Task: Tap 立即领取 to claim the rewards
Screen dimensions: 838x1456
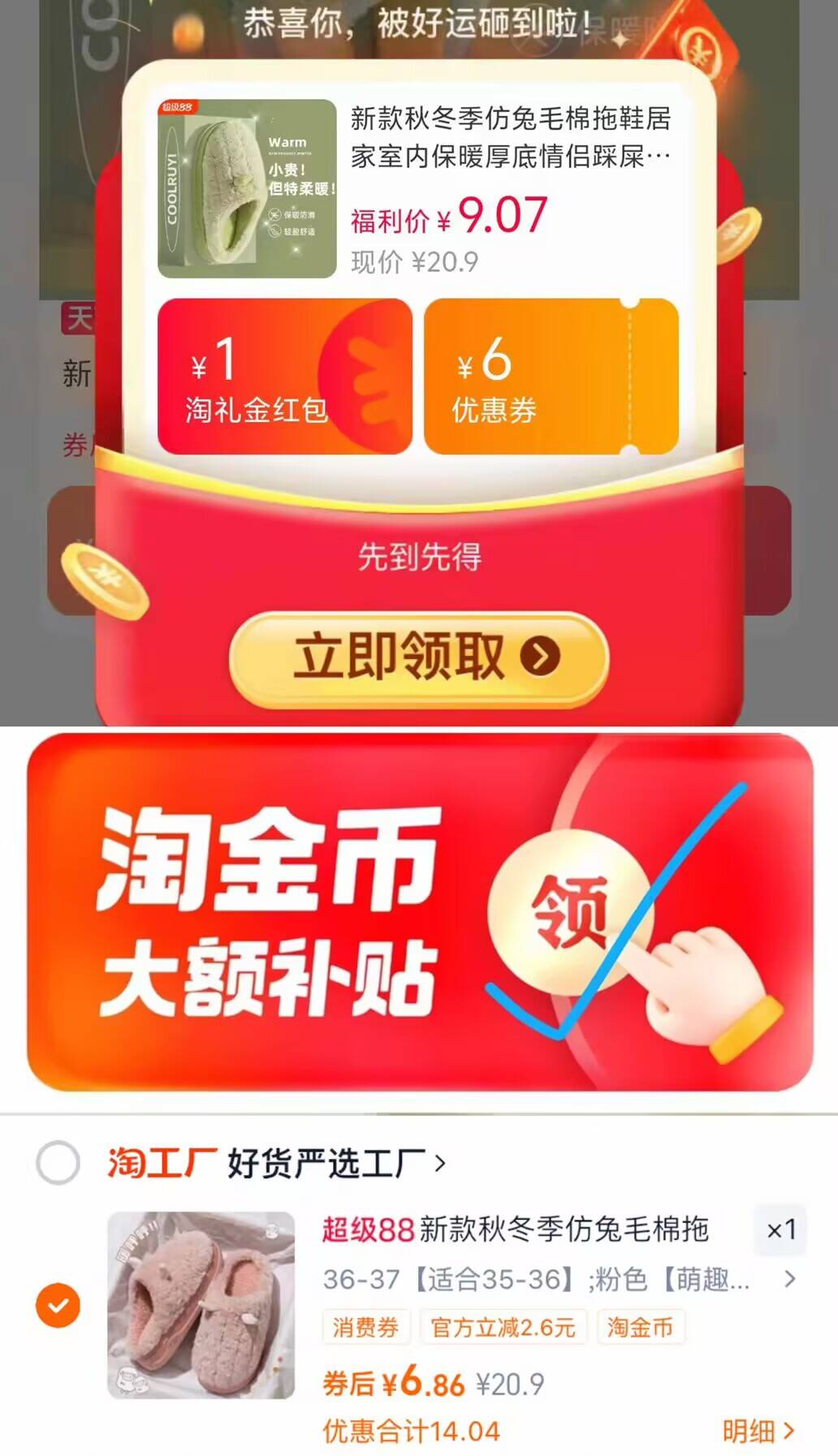Action: tap(417, 659)
